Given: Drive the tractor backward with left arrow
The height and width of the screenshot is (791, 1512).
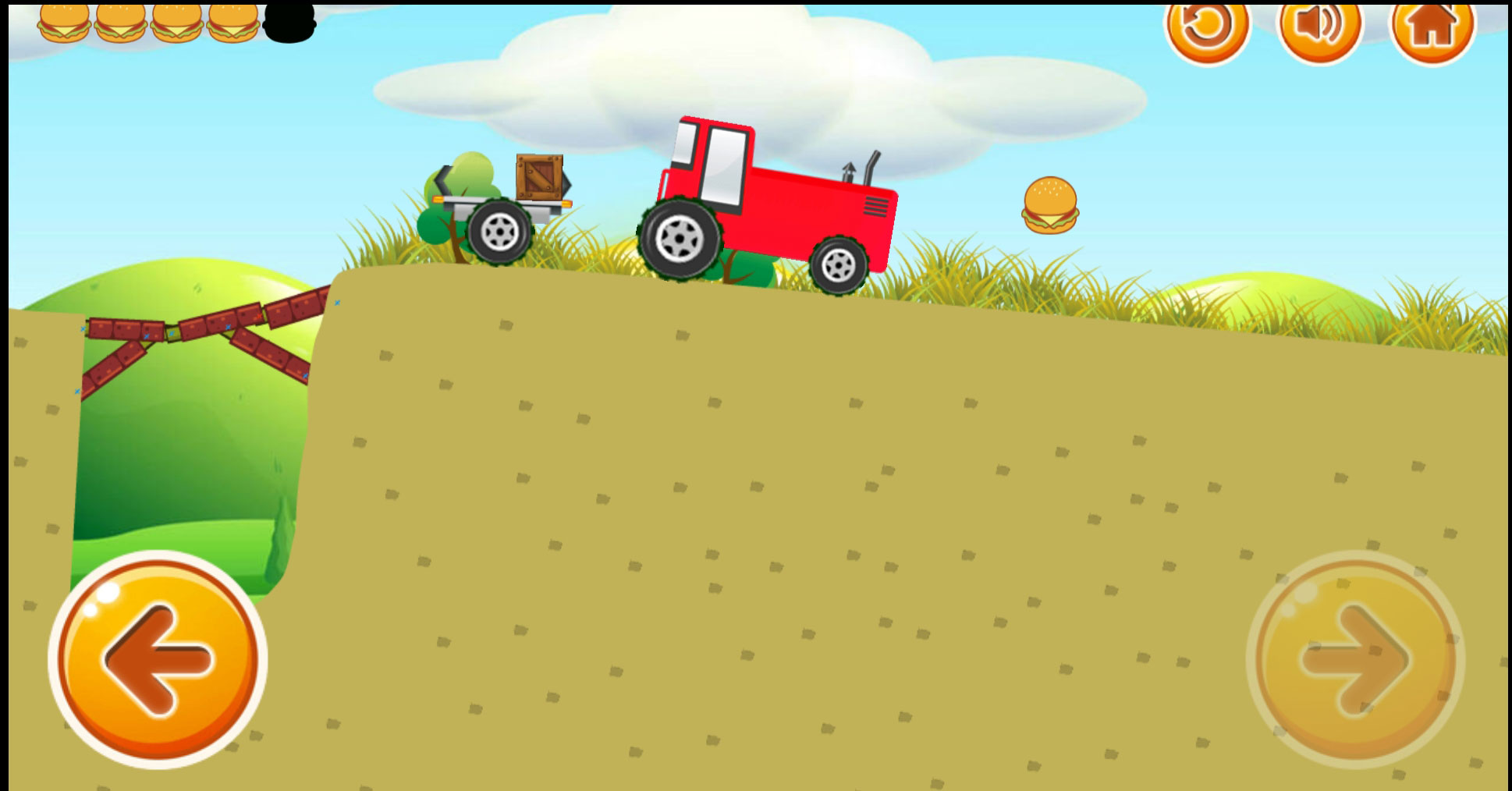Looking at the screenshot, I should (x=158, y=659).
